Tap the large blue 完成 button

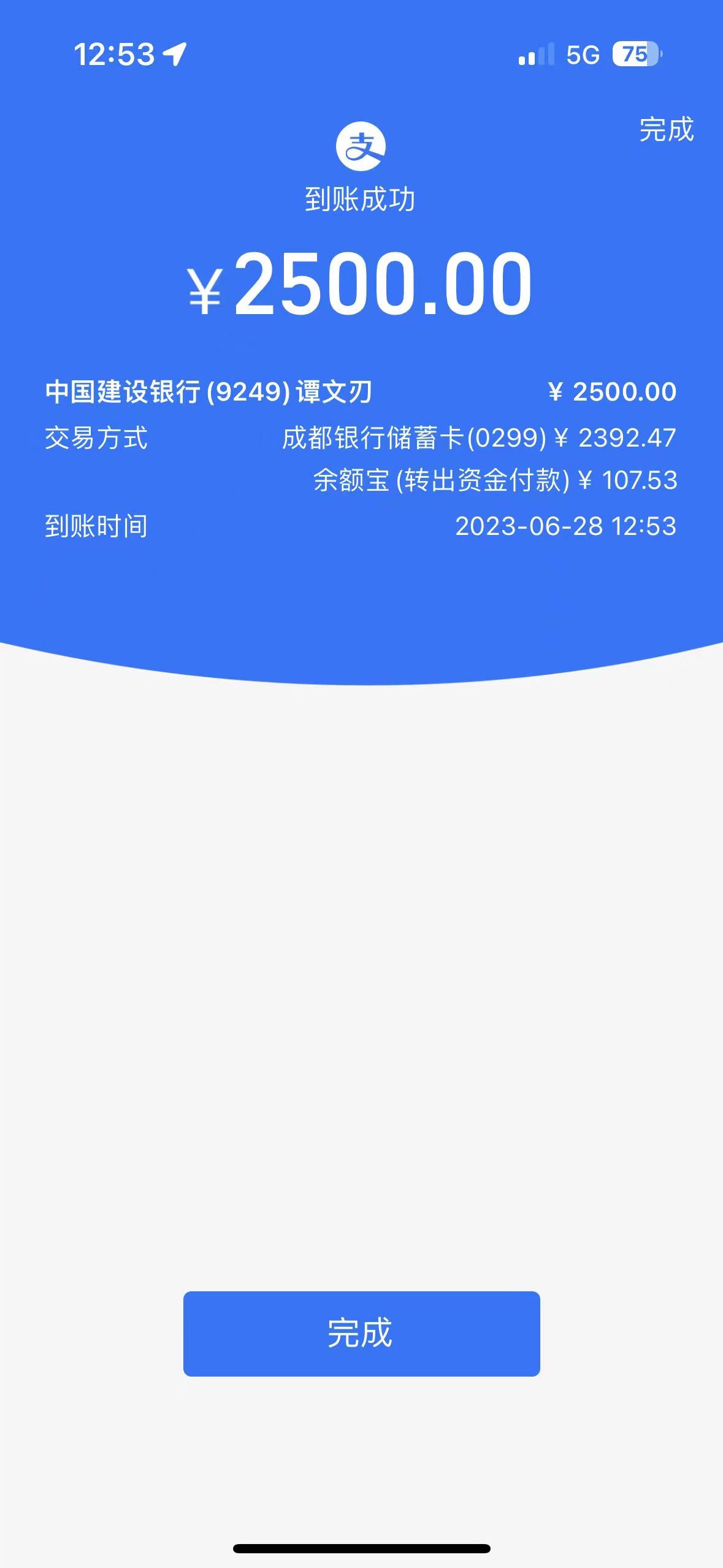pos(361,1333)
